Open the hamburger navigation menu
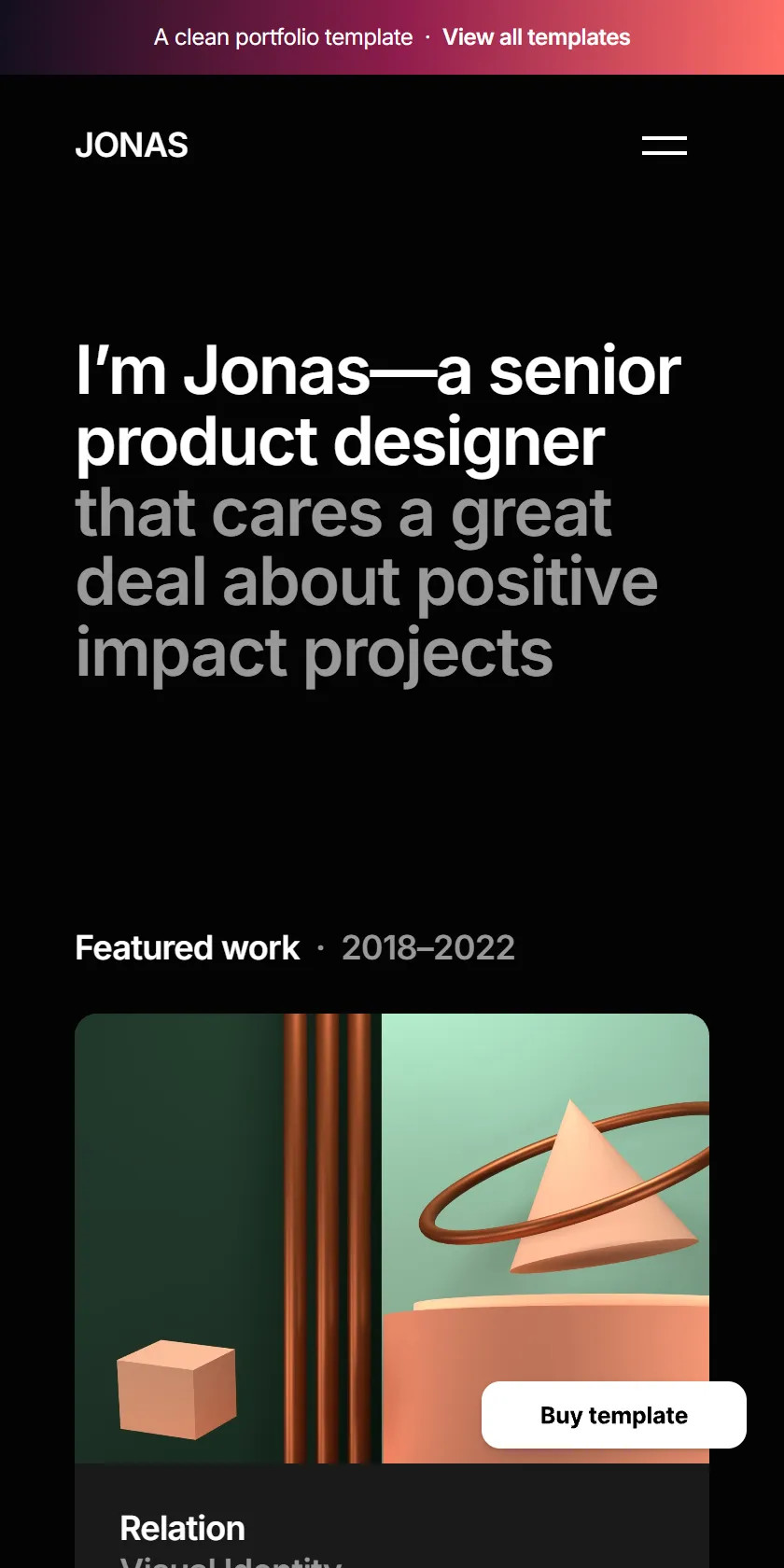The height and width of the screenshot is (1568, 784). click(665, 146)
